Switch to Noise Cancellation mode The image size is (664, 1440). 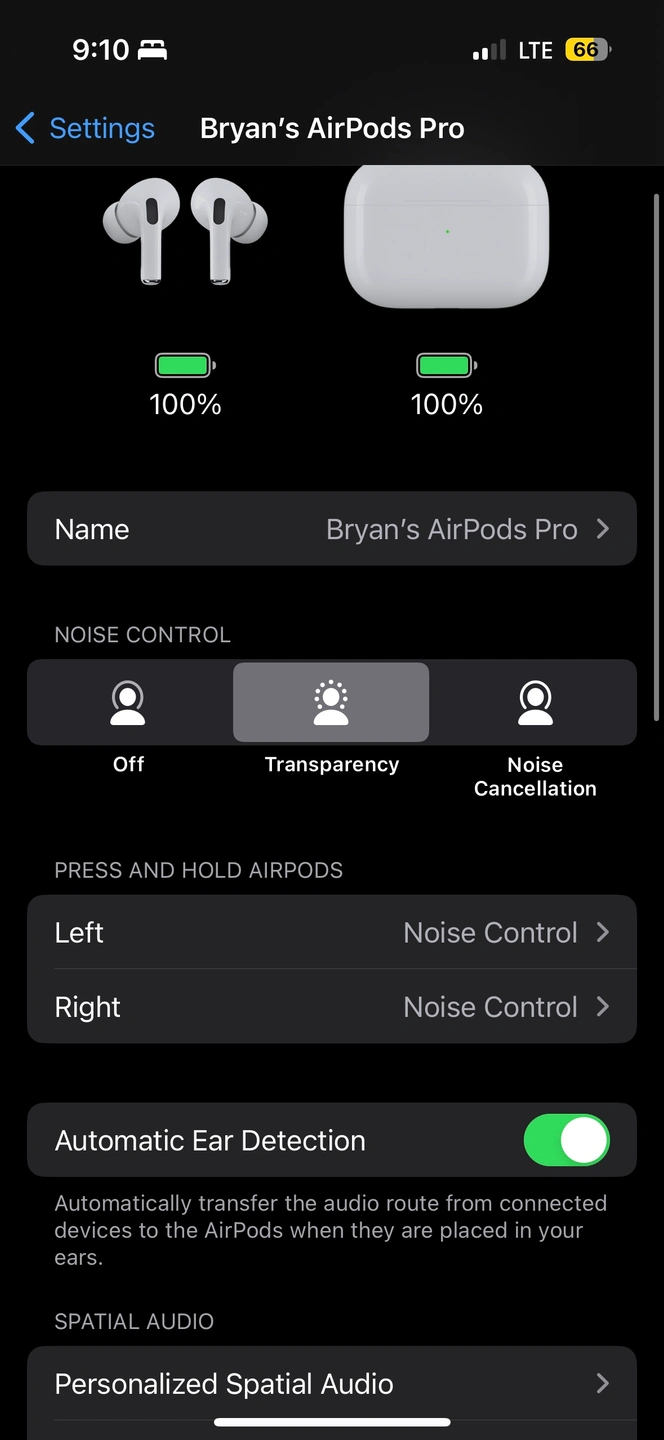pyautogui.click(x=535, y=702)
